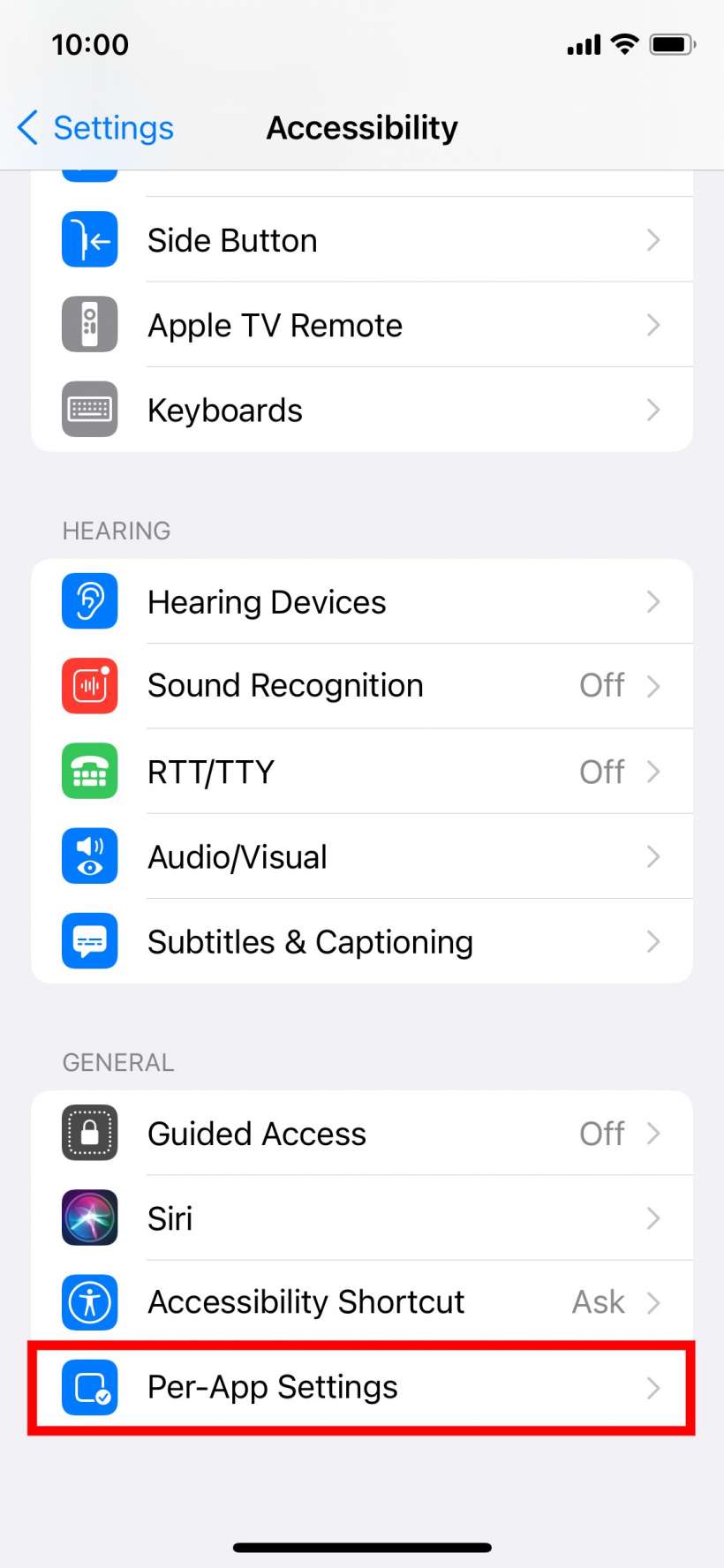
Task: Open Hearing Devices
Action: tap(362, 602)
